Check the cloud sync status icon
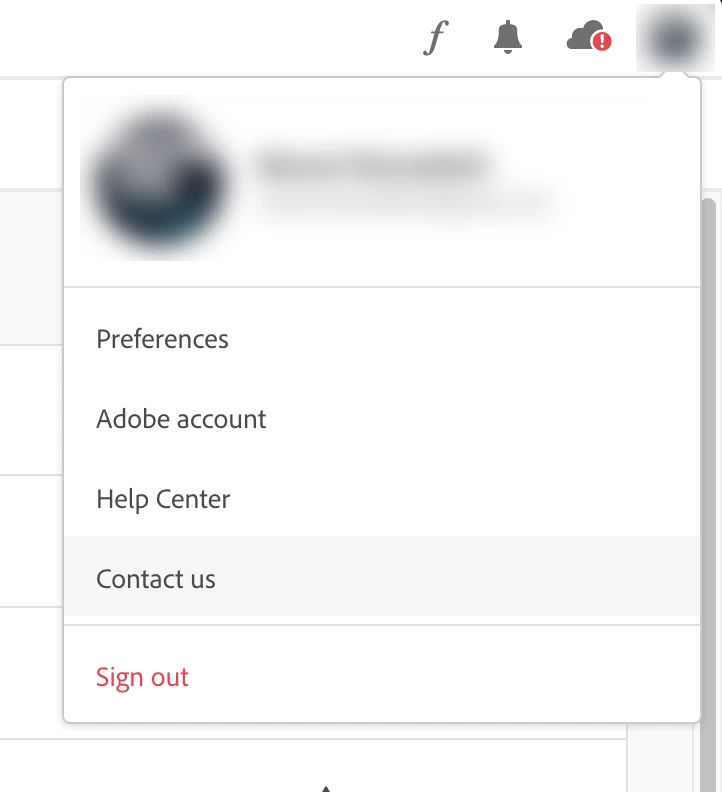This screenshot has height=792, width=722. [x=588, y=39]
